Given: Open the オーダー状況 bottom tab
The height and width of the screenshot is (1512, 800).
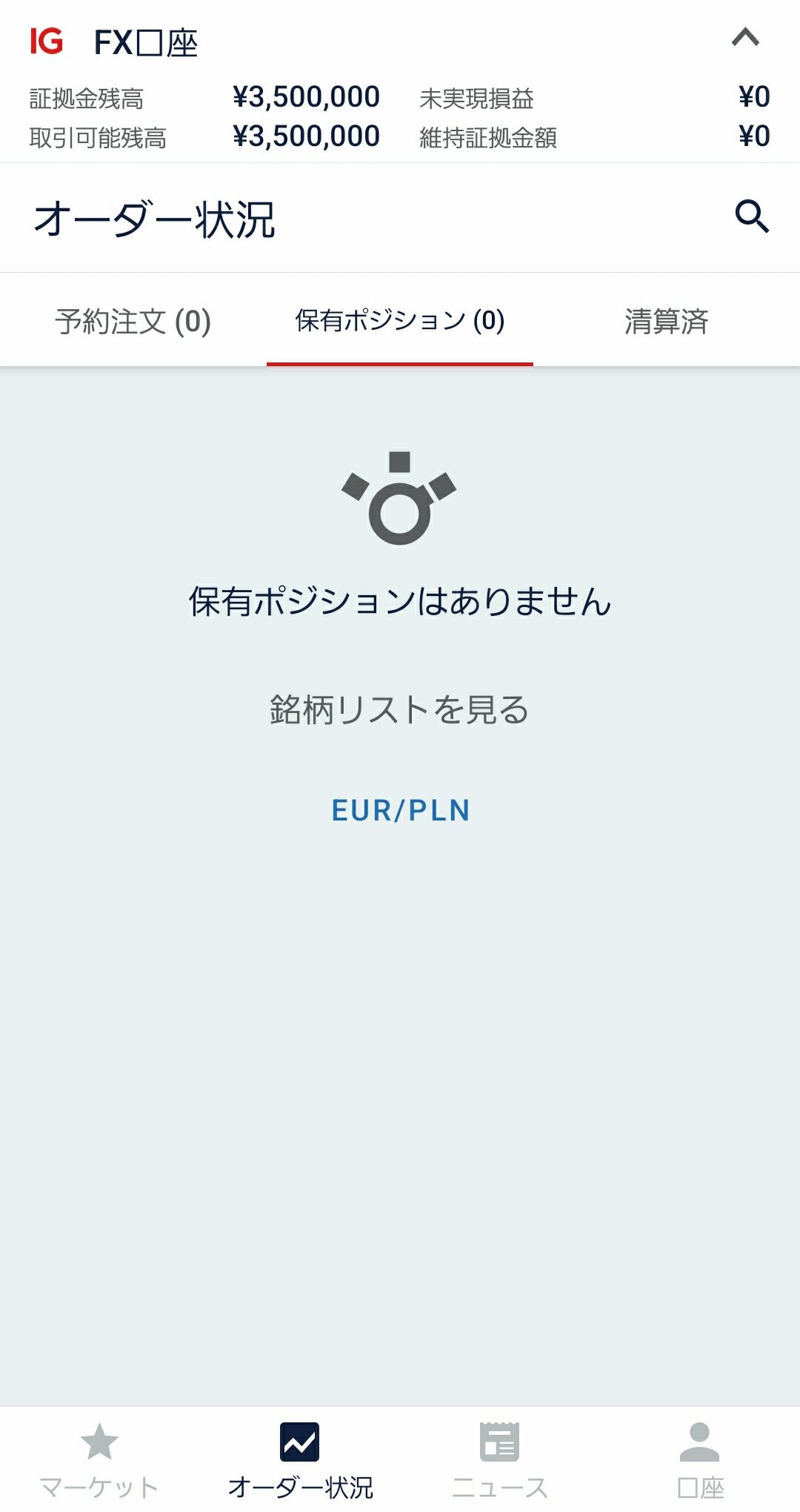Looking at the screenshot, I should point(300,1459).
